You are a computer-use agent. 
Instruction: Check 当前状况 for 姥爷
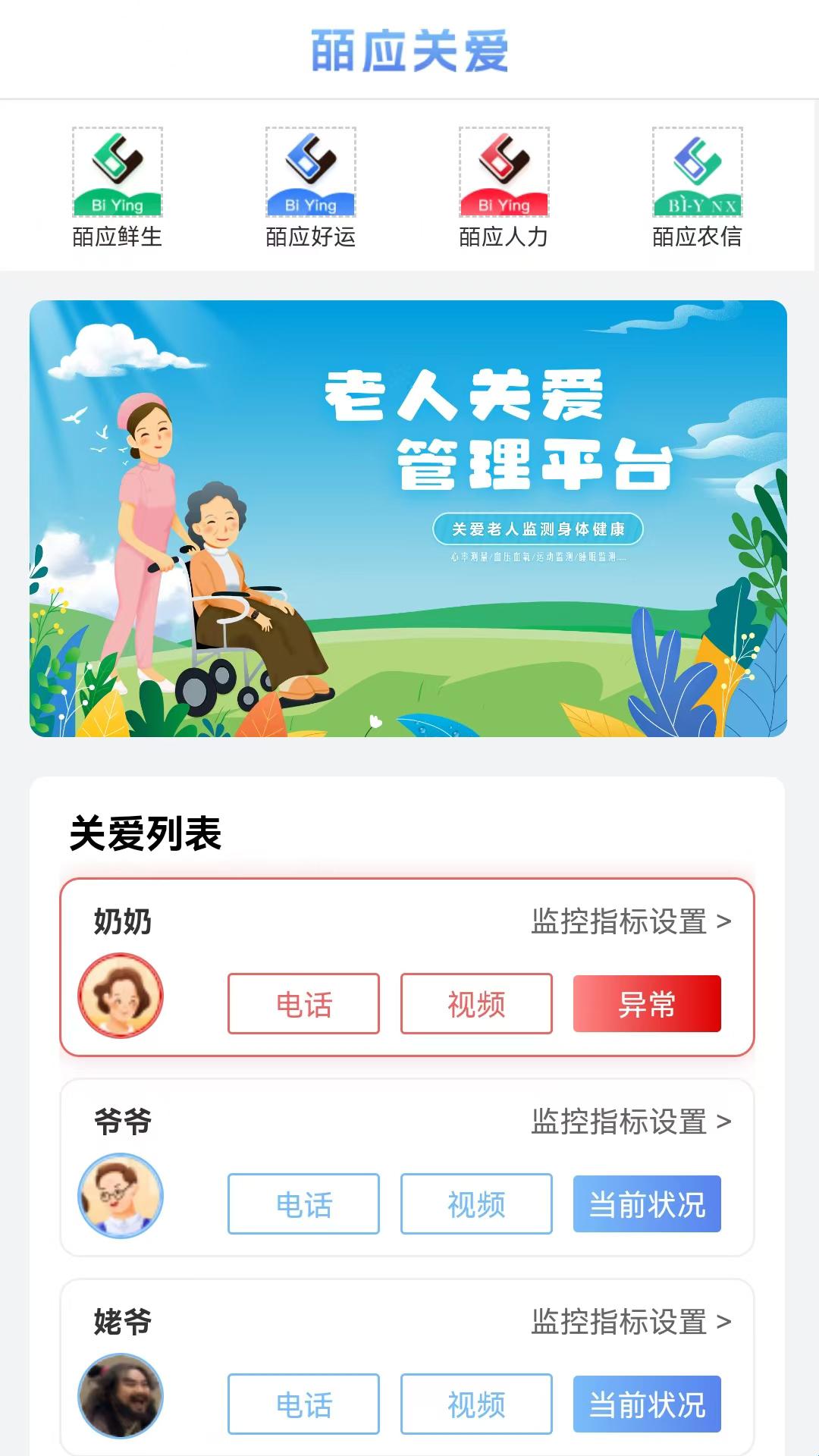647,1404
